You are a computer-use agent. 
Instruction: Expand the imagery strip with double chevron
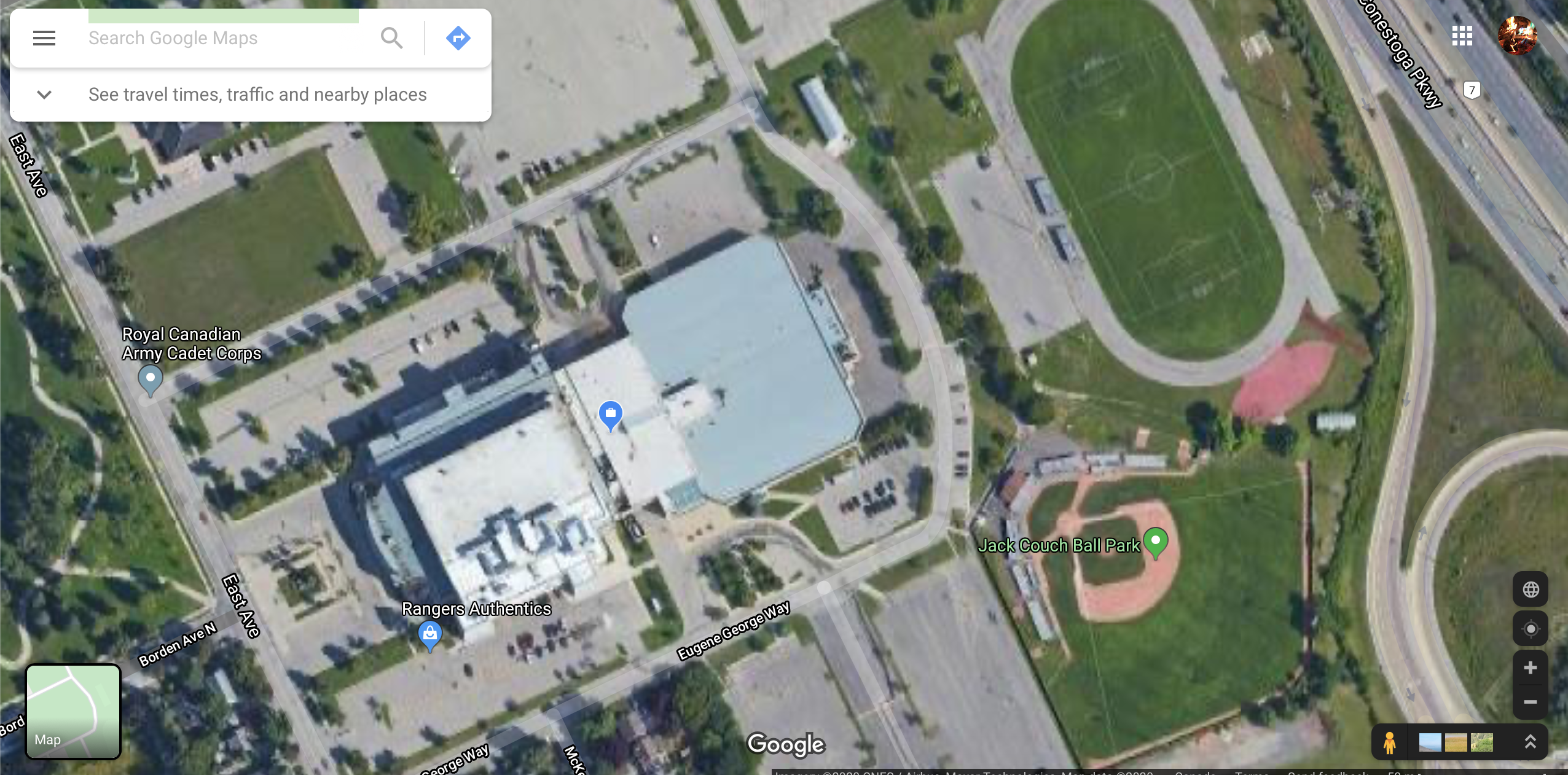click(x=1530, y=742)
